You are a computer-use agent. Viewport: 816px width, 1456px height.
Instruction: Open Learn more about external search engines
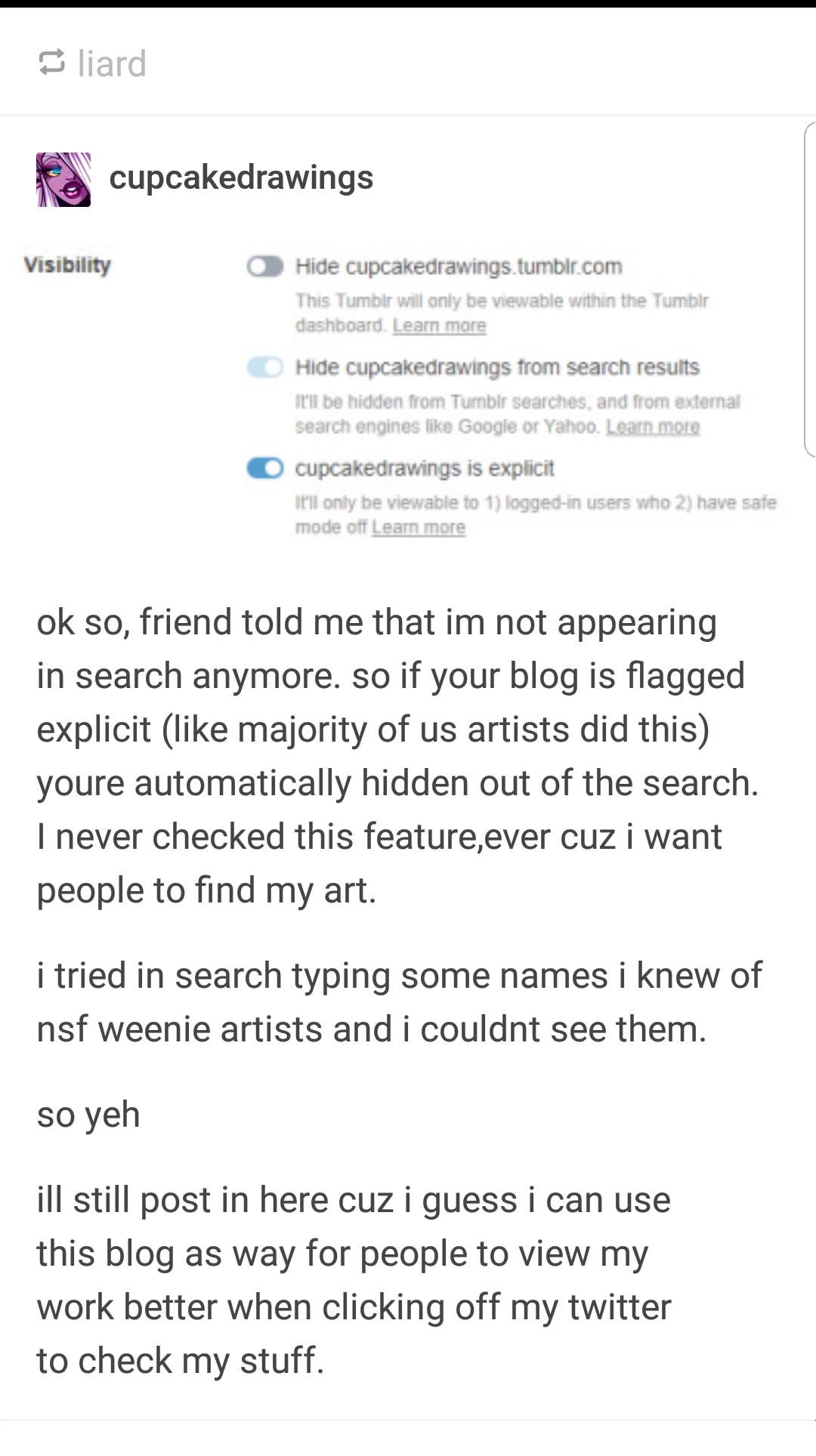654,426
